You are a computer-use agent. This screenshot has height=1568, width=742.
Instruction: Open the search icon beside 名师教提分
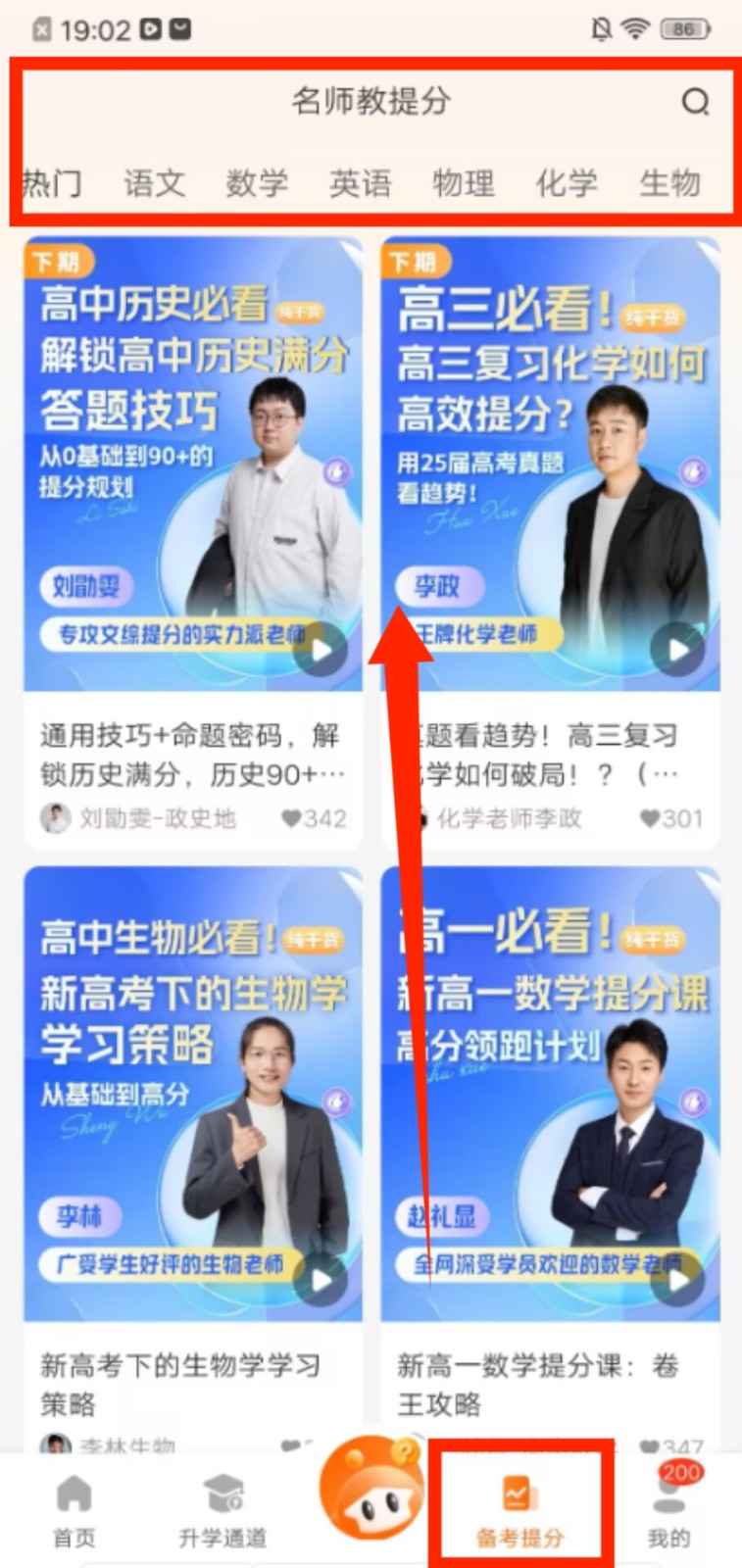(x=695, y=102)
